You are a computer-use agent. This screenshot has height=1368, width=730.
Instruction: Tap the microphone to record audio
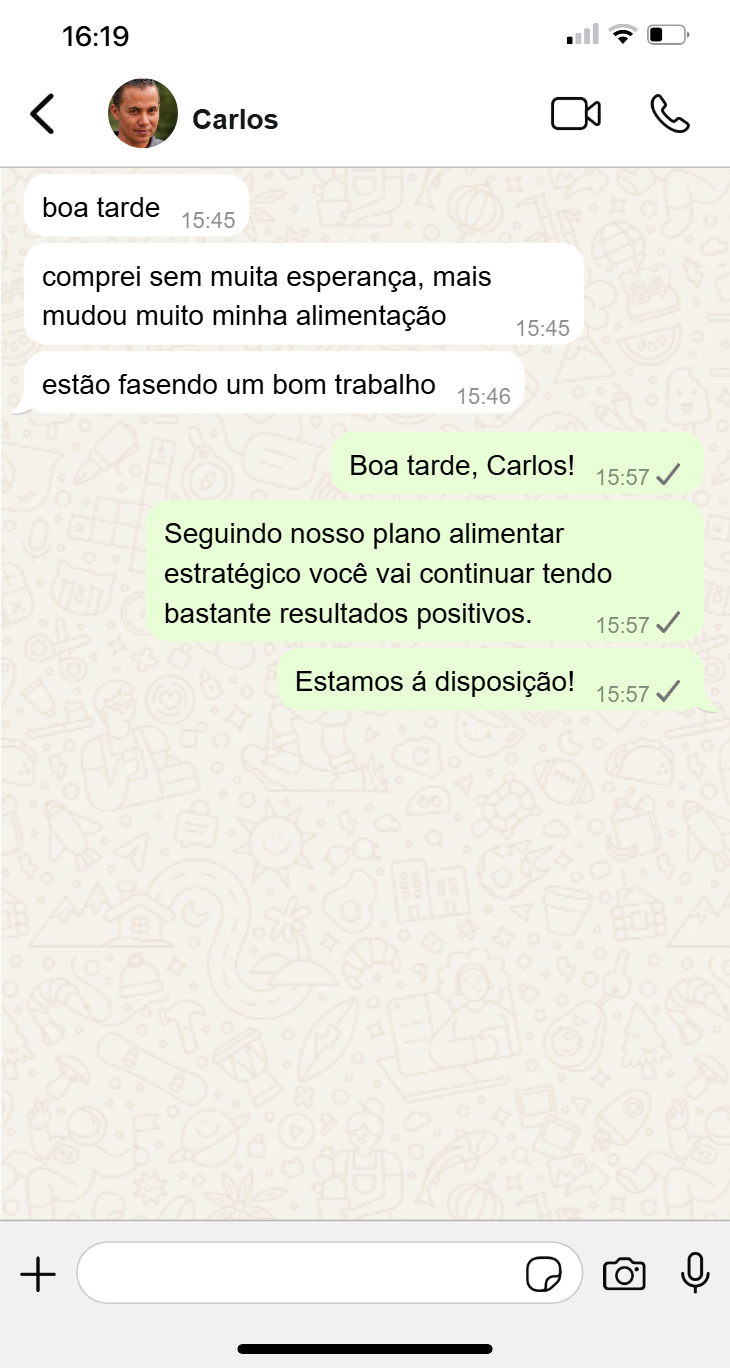point(695,1273)
